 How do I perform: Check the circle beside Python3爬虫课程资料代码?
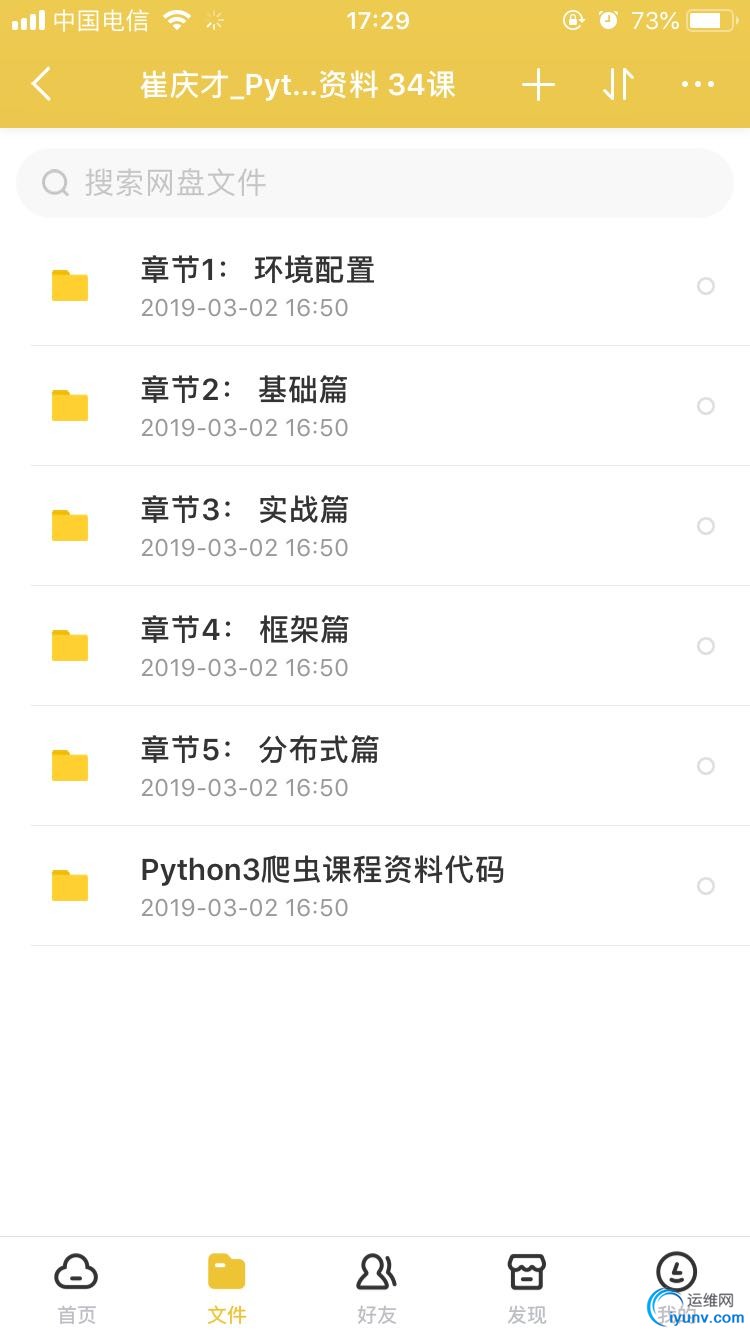coord(706,886)
